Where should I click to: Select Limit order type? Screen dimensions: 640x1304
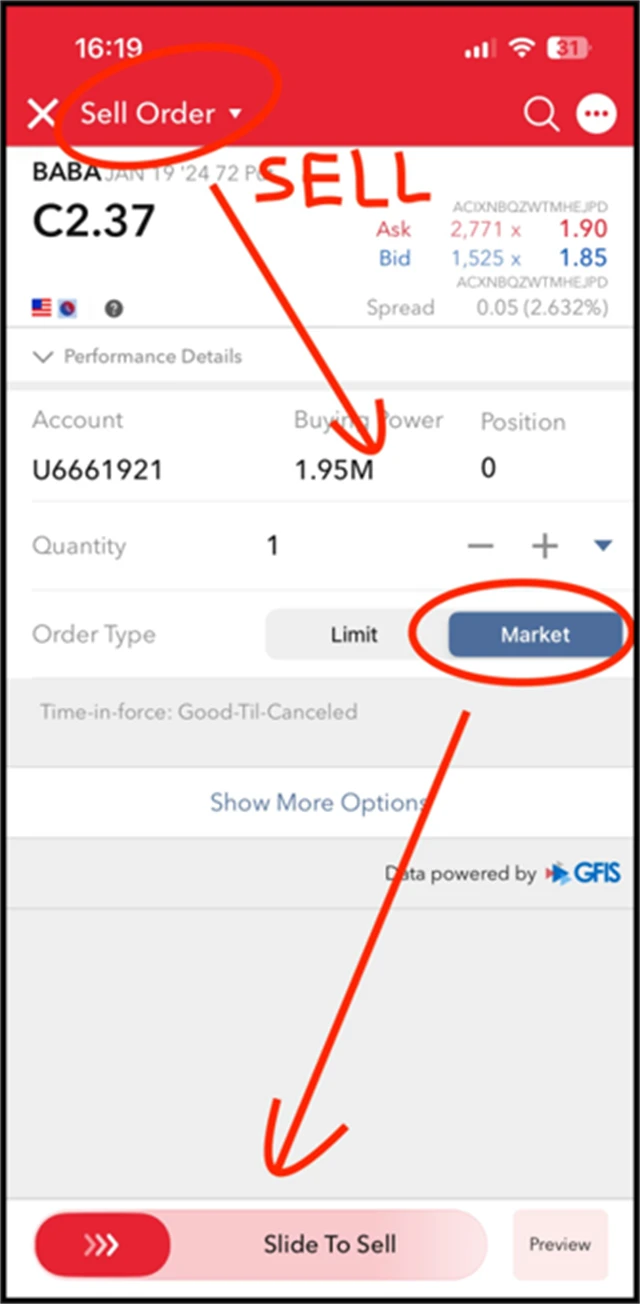pyautogui.click(x=354, y=634)
